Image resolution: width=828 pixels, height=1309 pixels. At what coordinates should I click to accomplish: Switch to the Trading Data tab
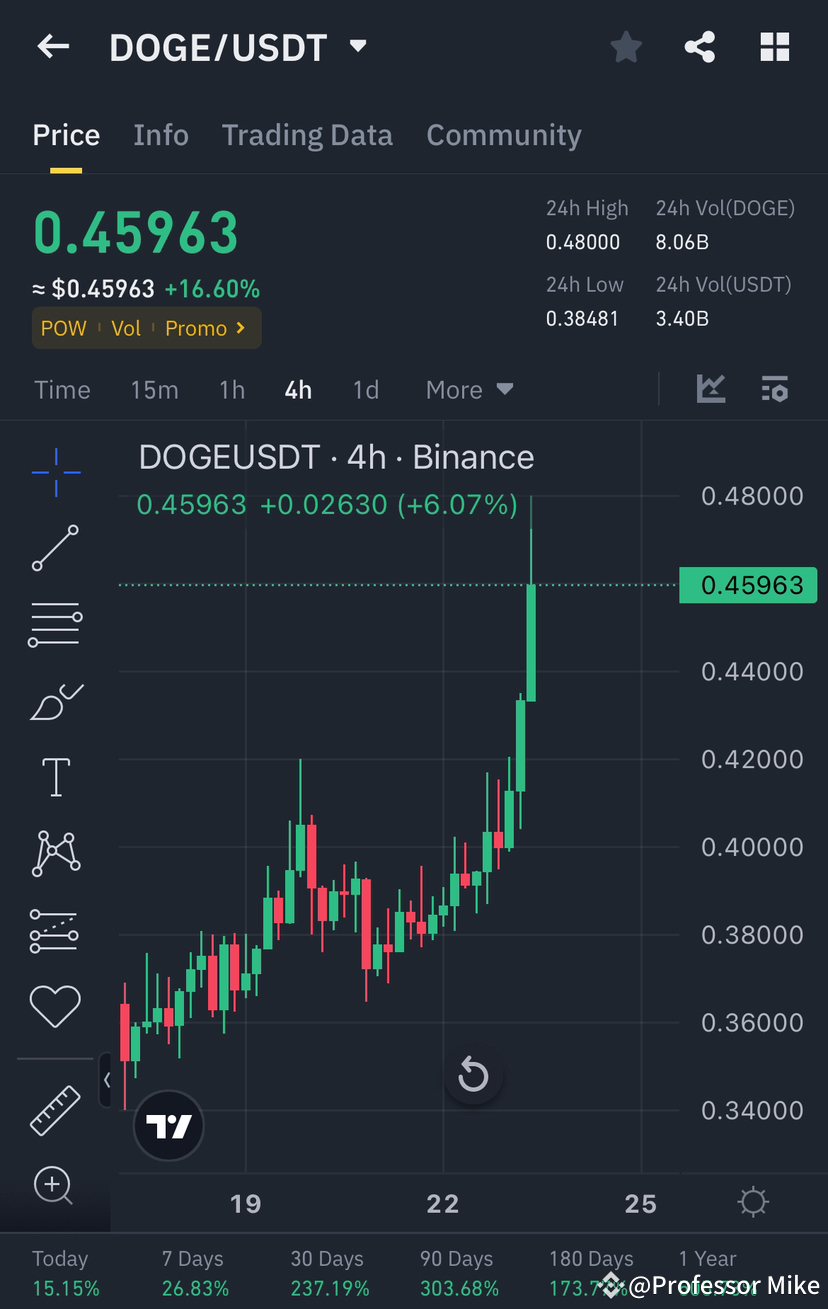pos(307,135)
